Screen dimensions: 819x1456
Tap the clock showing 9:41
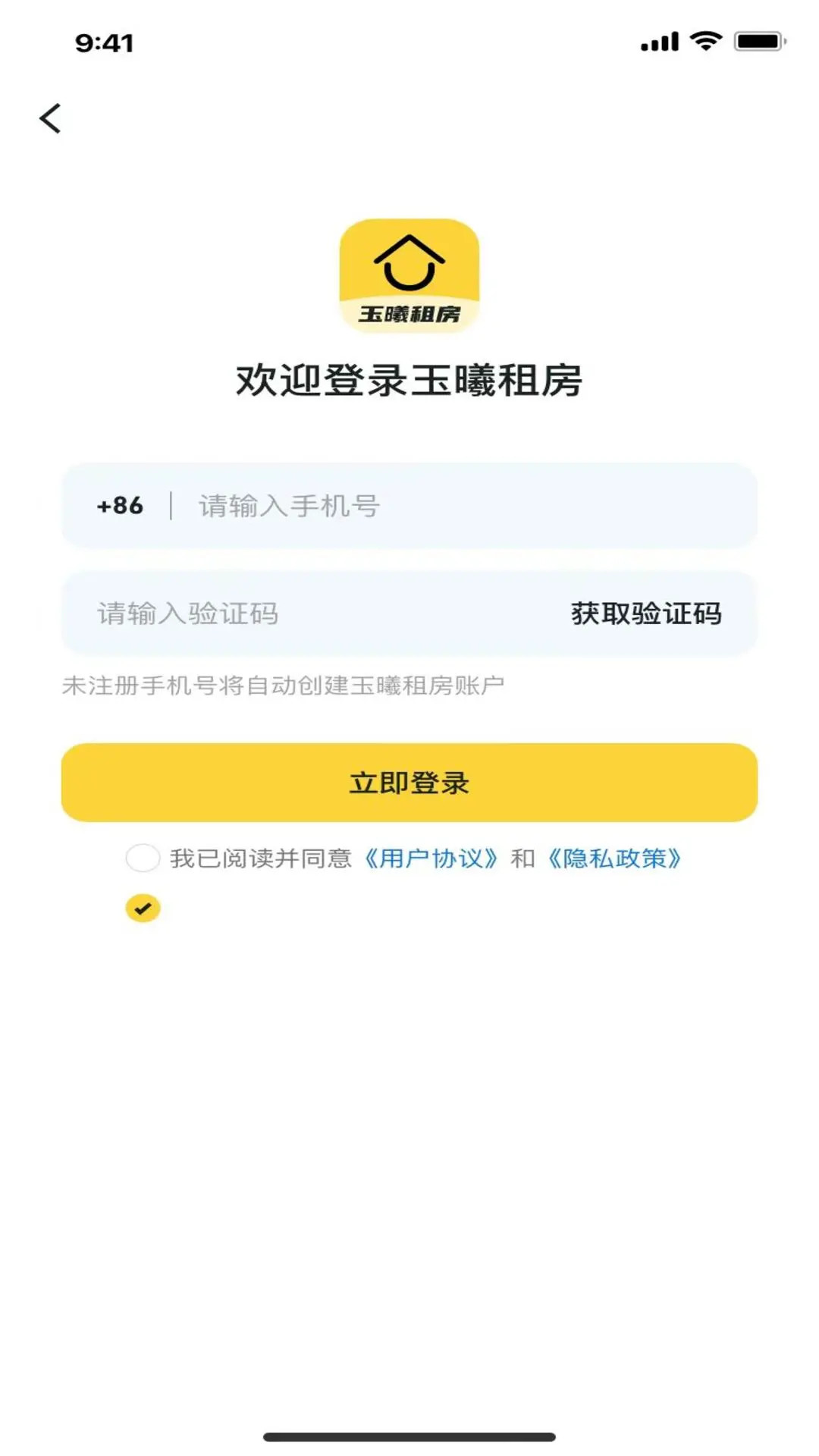tap(106, 43)
